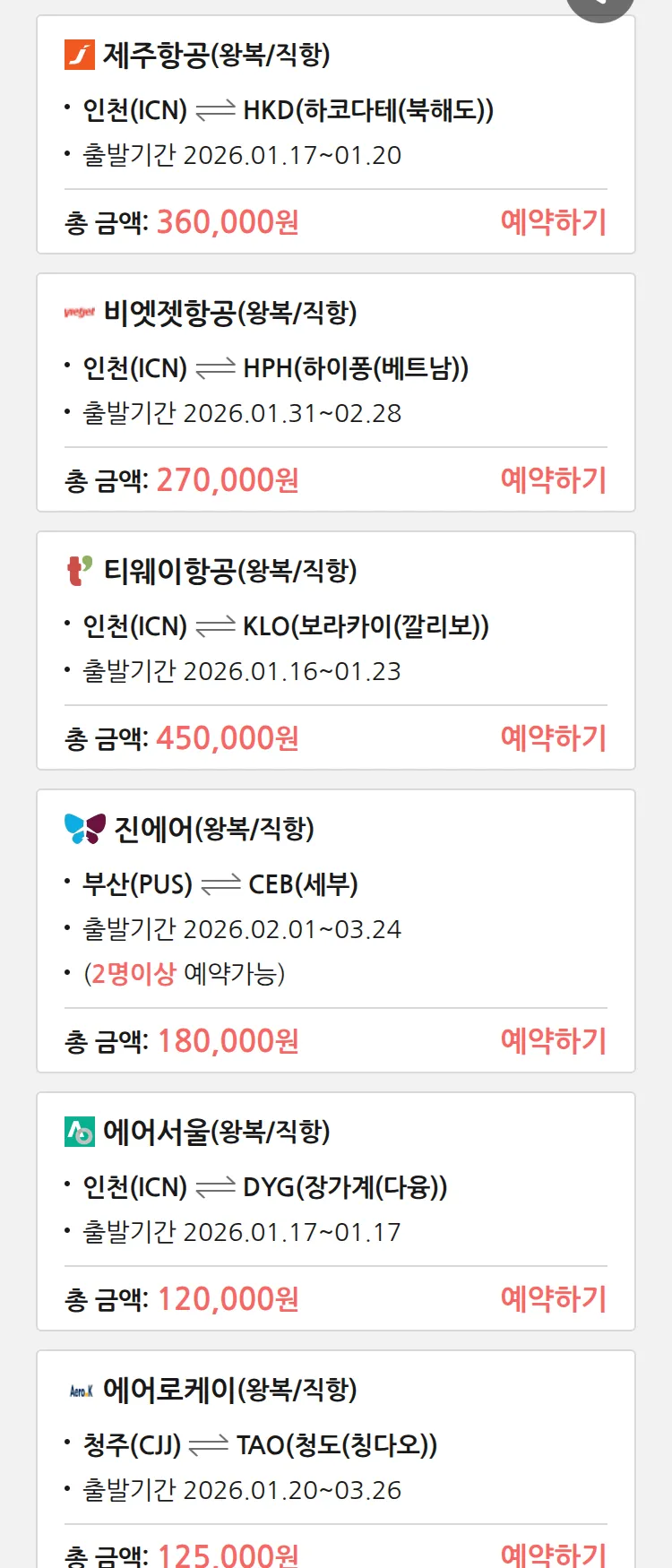Click 예약하기 for the Jeju Air Hakodate deal
The width and height of the screenshot is (672, 1568).
[x=554, y=221]
